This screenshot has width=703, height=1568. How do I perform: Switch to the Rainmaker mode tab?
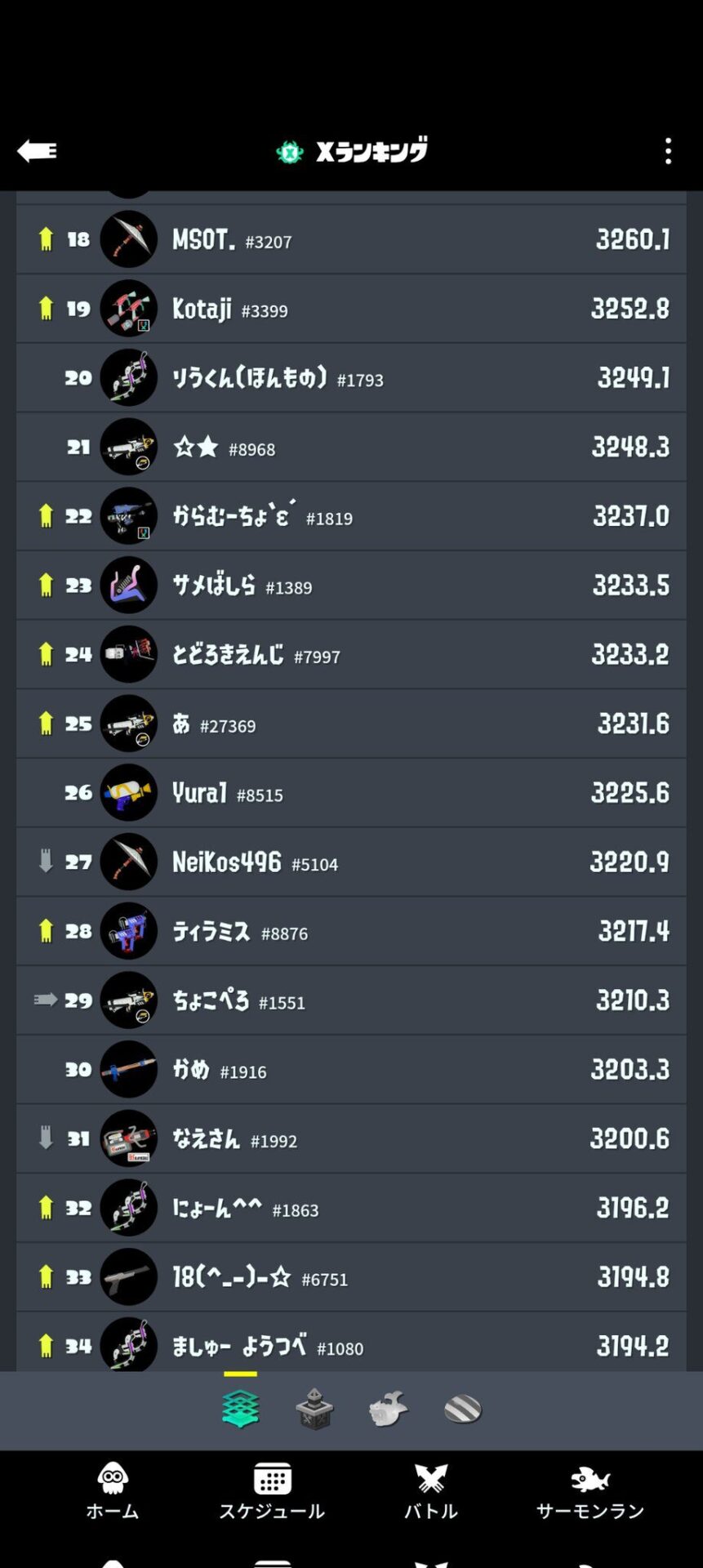pyautogui.click(x=388, y=1409)
